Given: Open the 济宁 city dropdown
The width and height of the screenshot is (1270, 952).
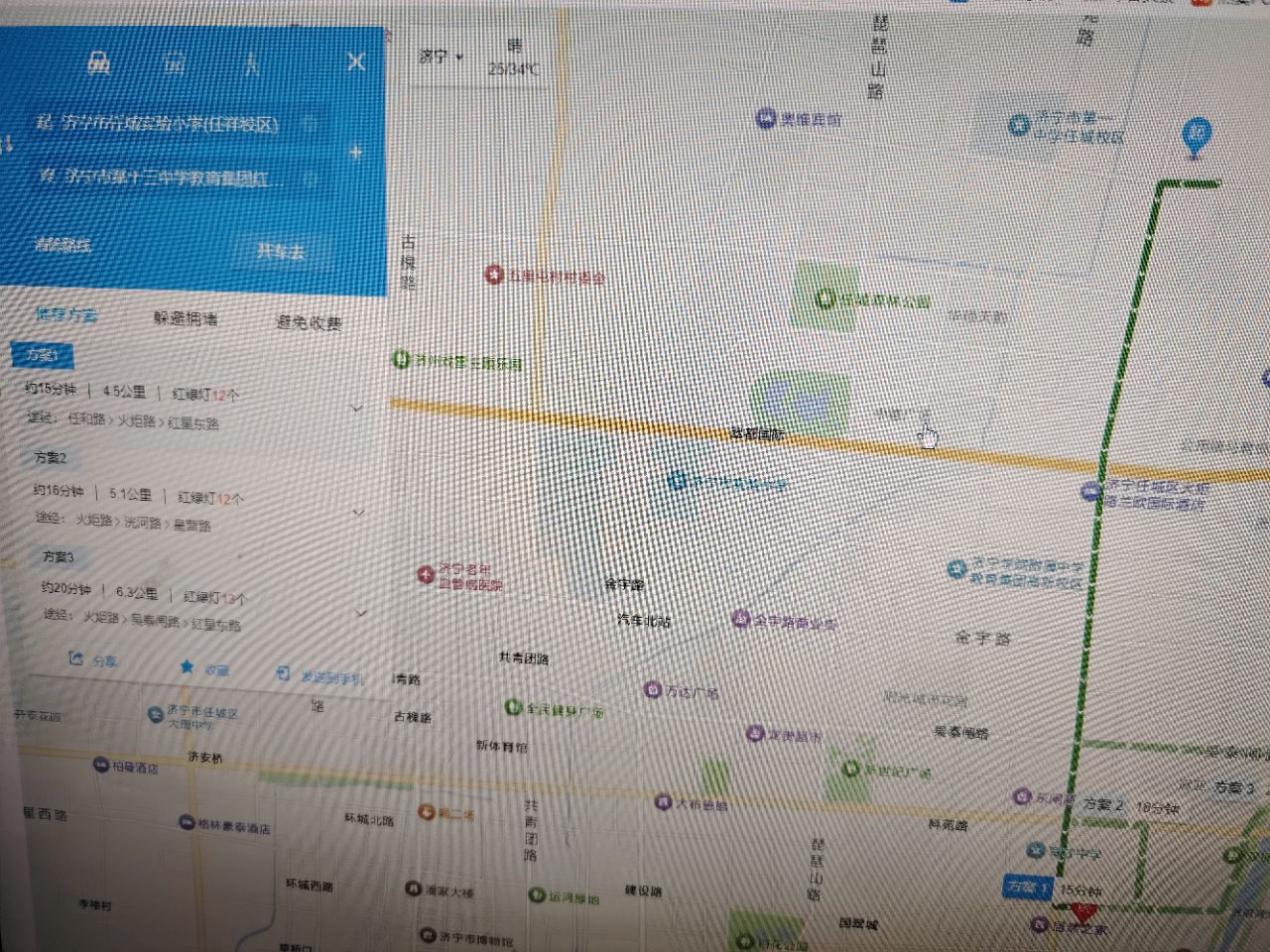Looking at the screenshot, I should click(442, 57).
